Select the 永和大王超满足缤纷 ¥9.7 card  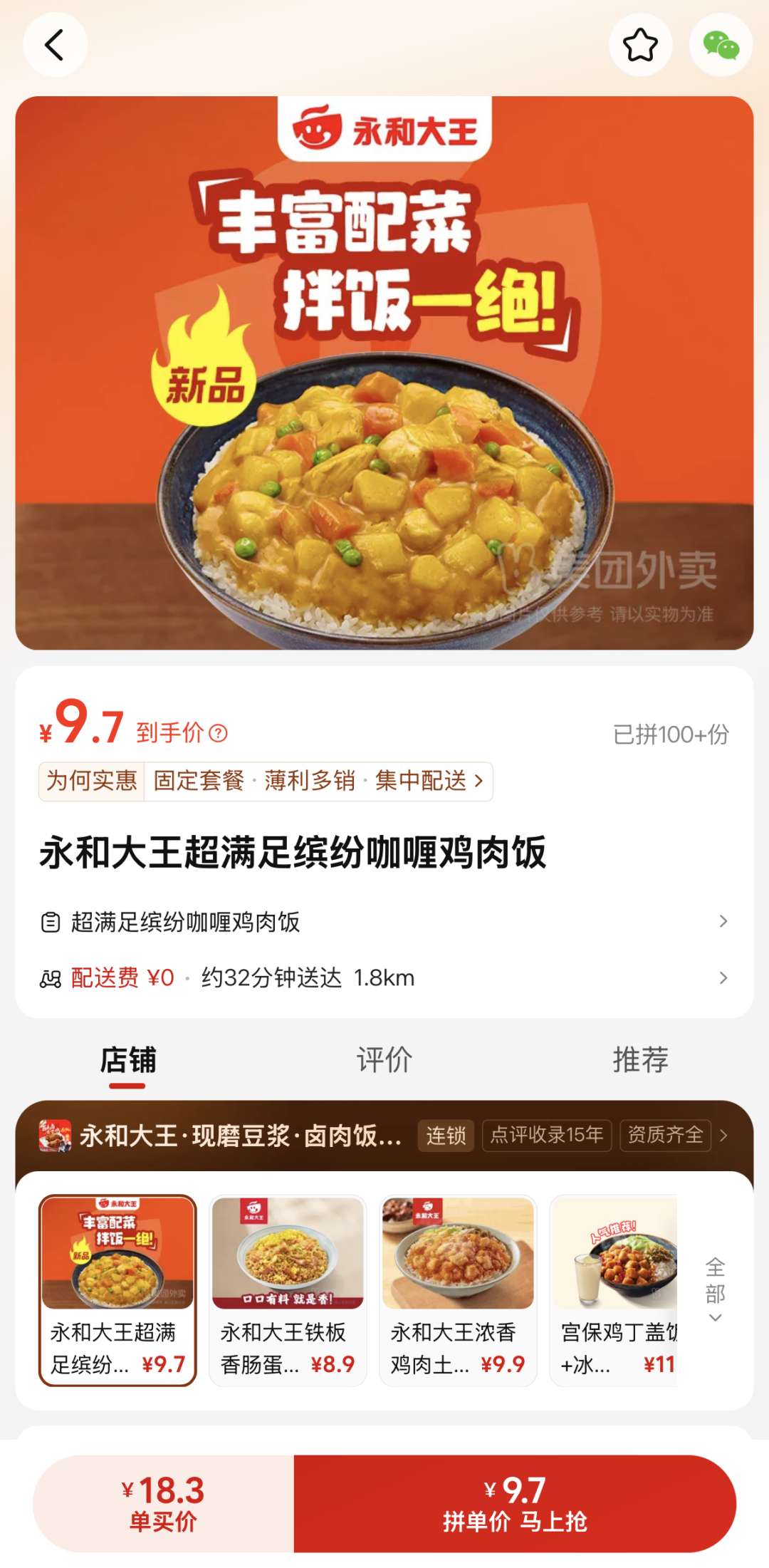point(117,1290)
